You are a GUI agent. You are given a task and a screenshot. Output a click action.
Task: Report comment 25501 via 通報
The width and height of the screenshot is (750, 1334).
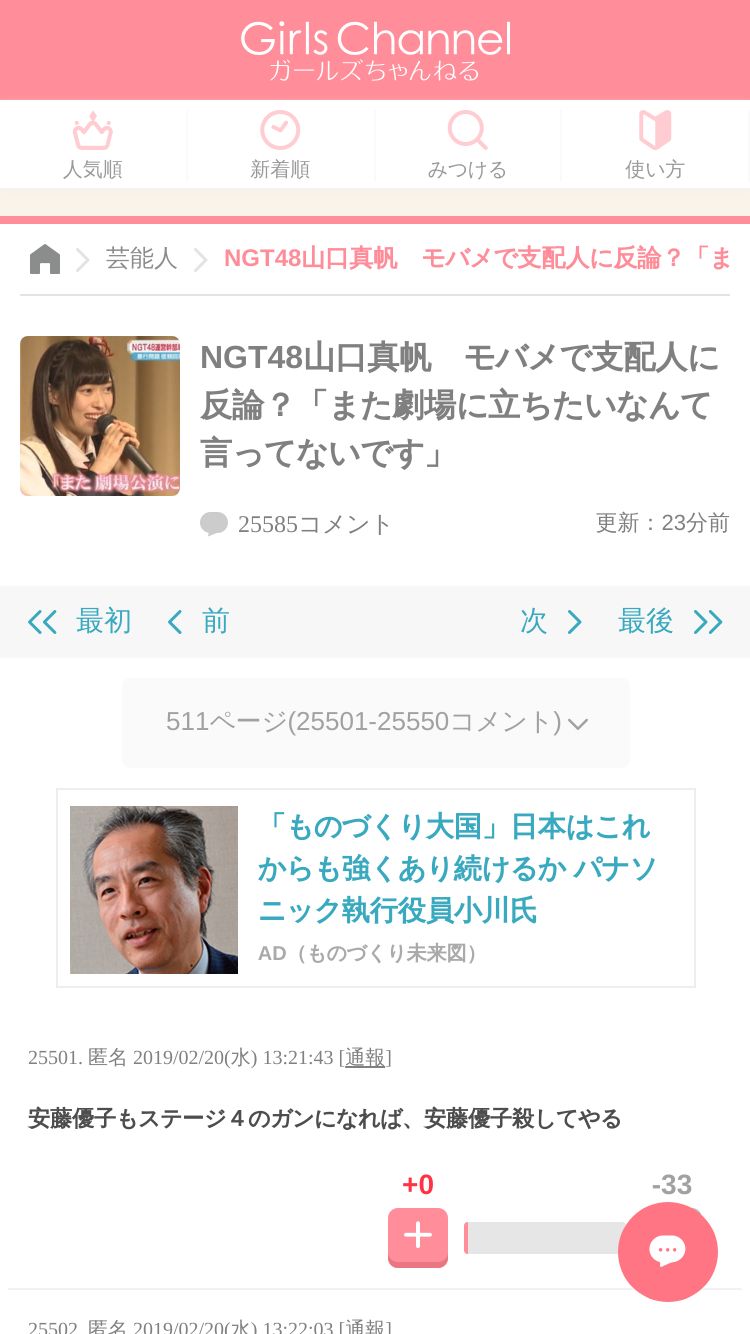(365, 1058)
